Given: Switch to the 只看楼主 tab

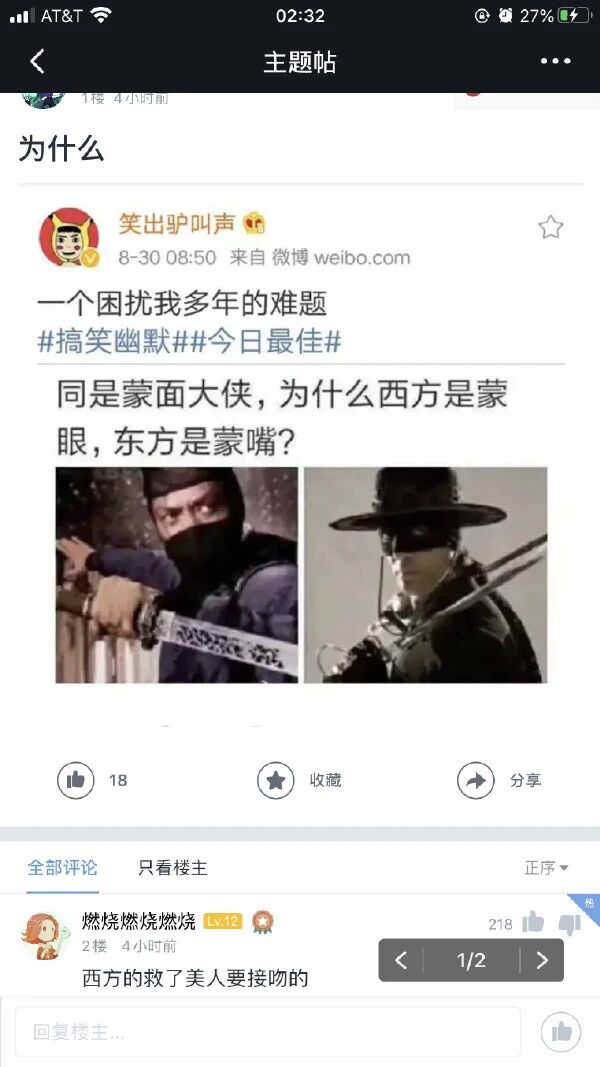Looking at the screenshot, I should (x=172, y=868).
